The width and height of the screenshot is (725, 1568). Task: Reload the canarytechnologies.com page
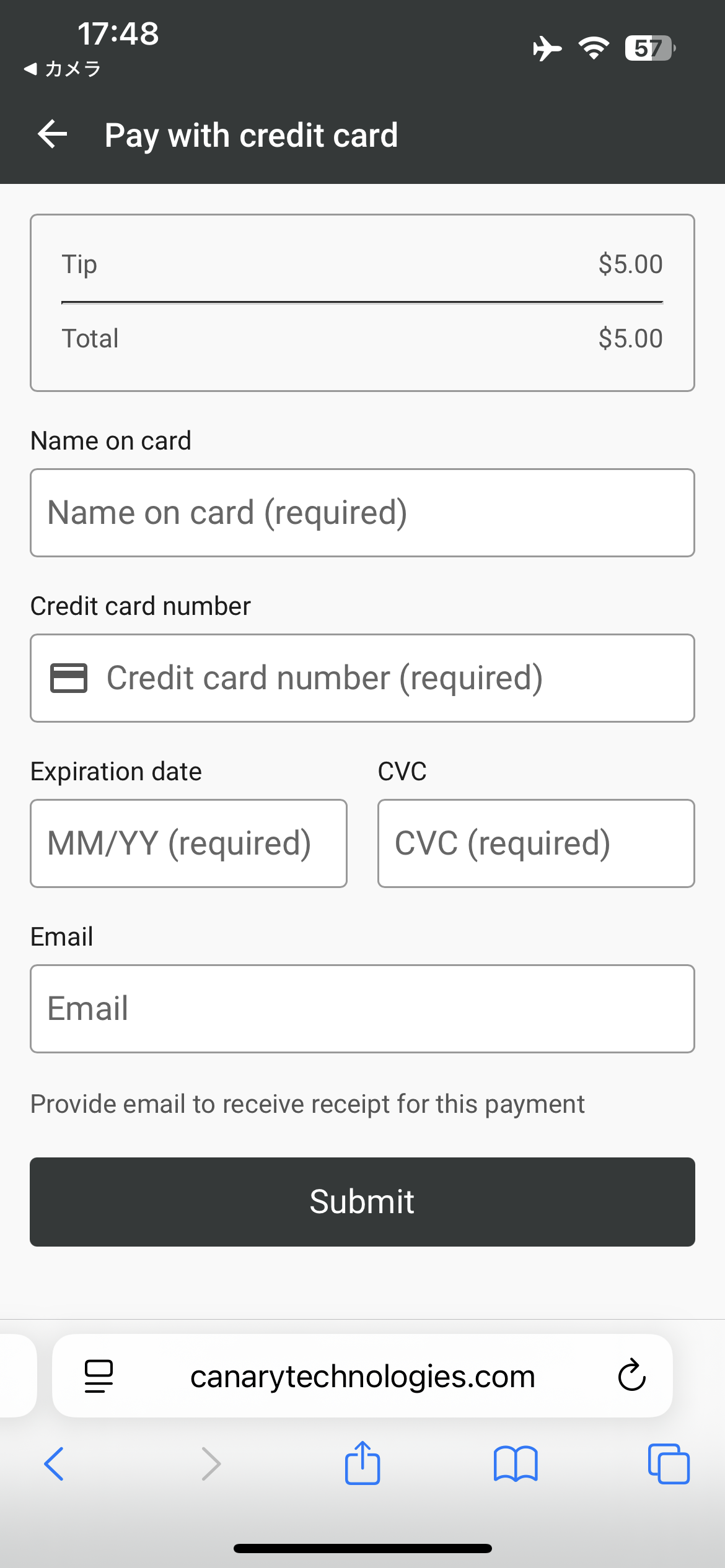coord(631,1375)
